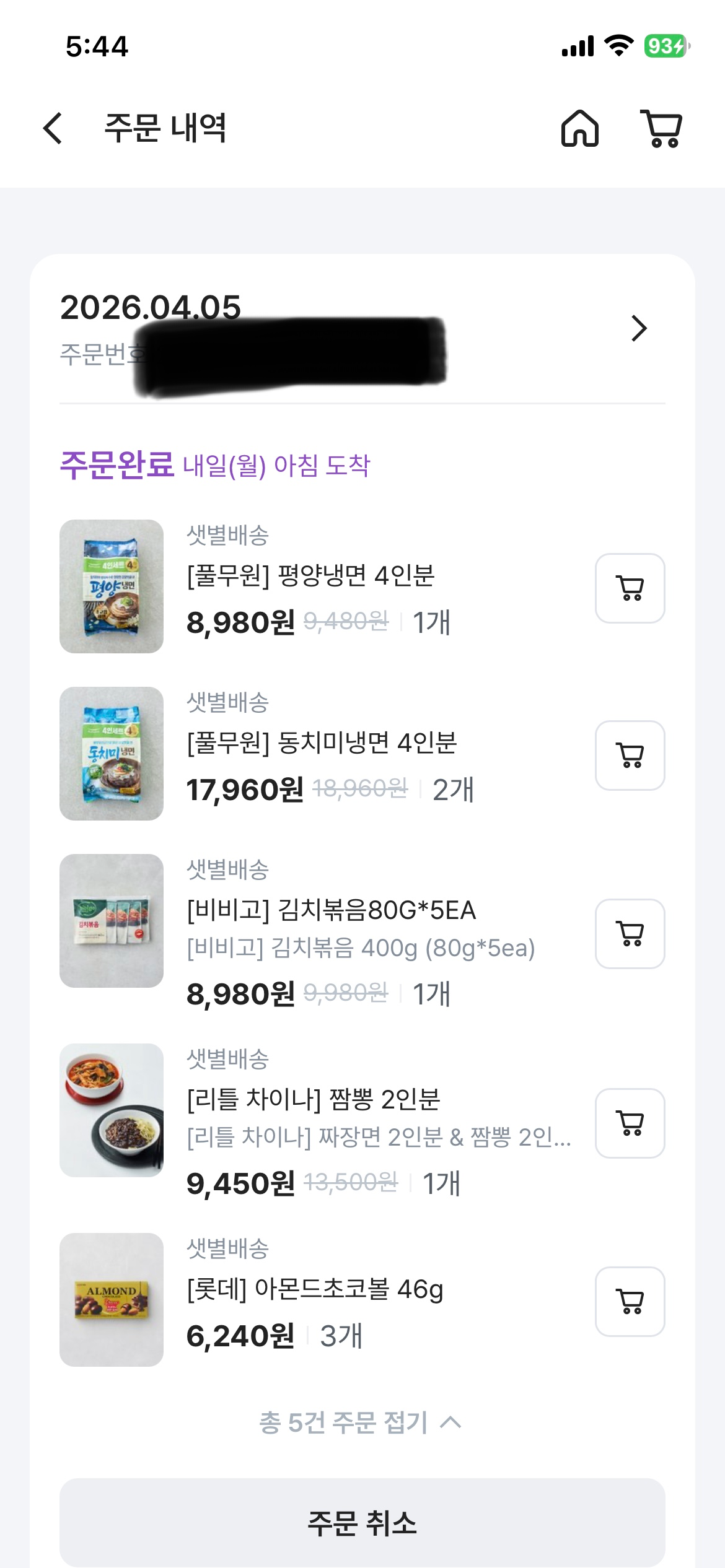Image resolution: width=725 pixels, height=1568 pixels.
Task: Open the home screen via the home icon
Action: click(581, 129)
